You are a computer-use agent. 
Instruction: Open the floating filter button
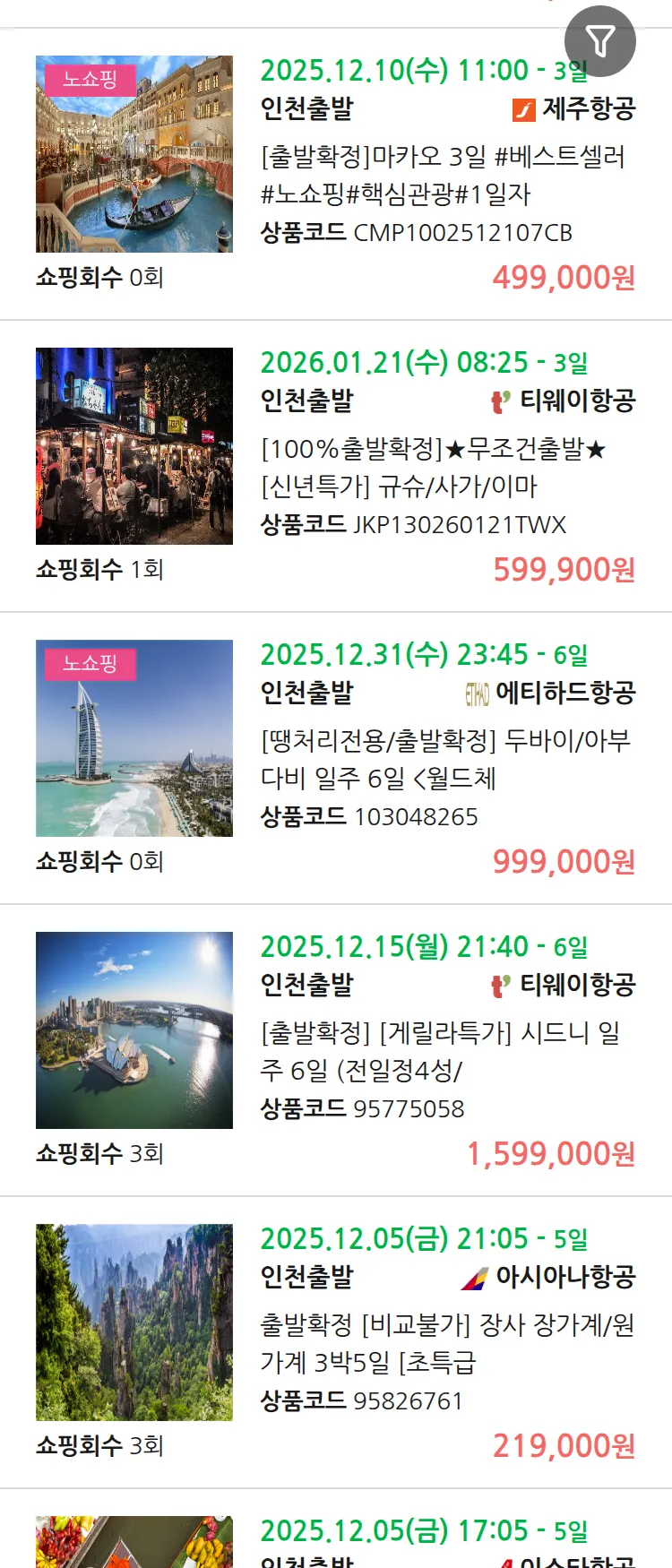pyautogui.click(x=599, y=41)
